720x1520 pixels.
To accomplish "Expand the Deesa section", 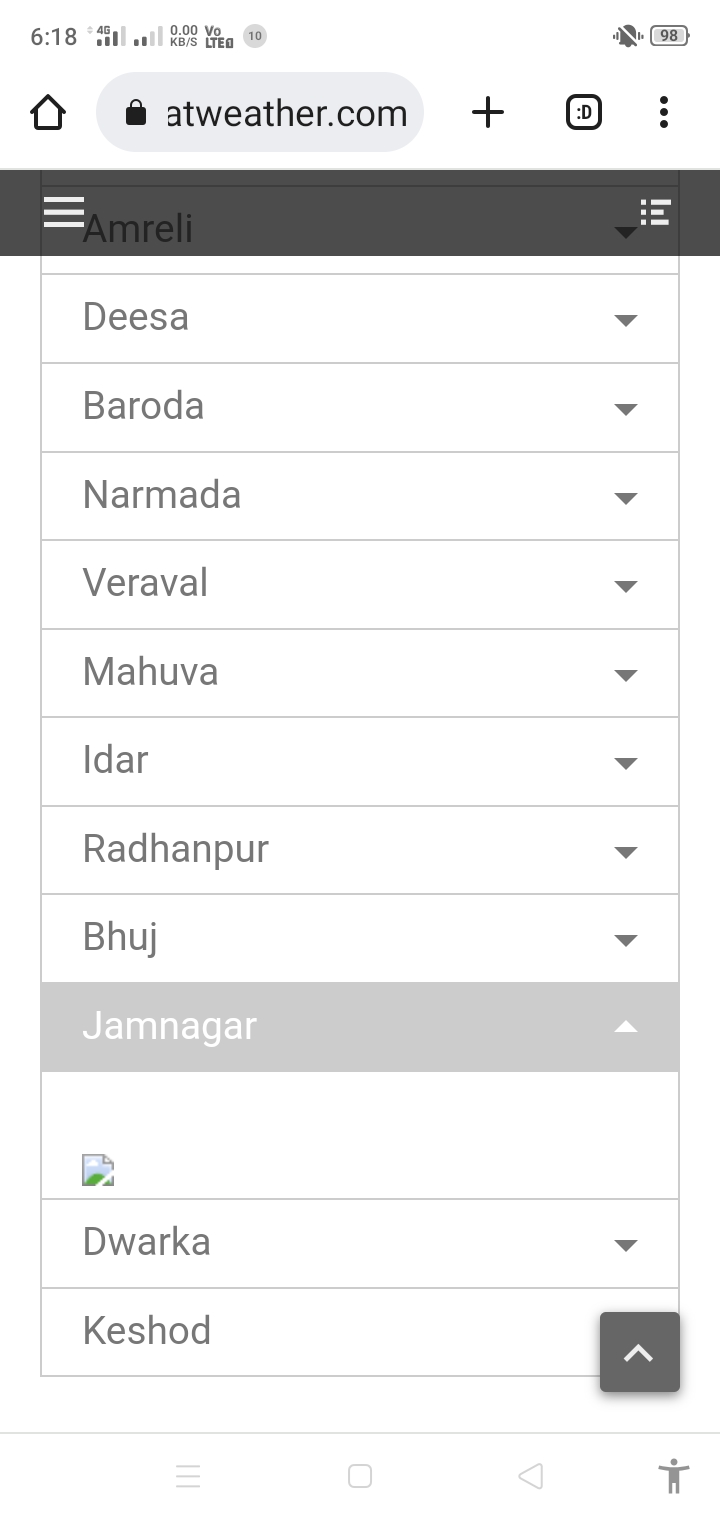I will pos(360,318).
